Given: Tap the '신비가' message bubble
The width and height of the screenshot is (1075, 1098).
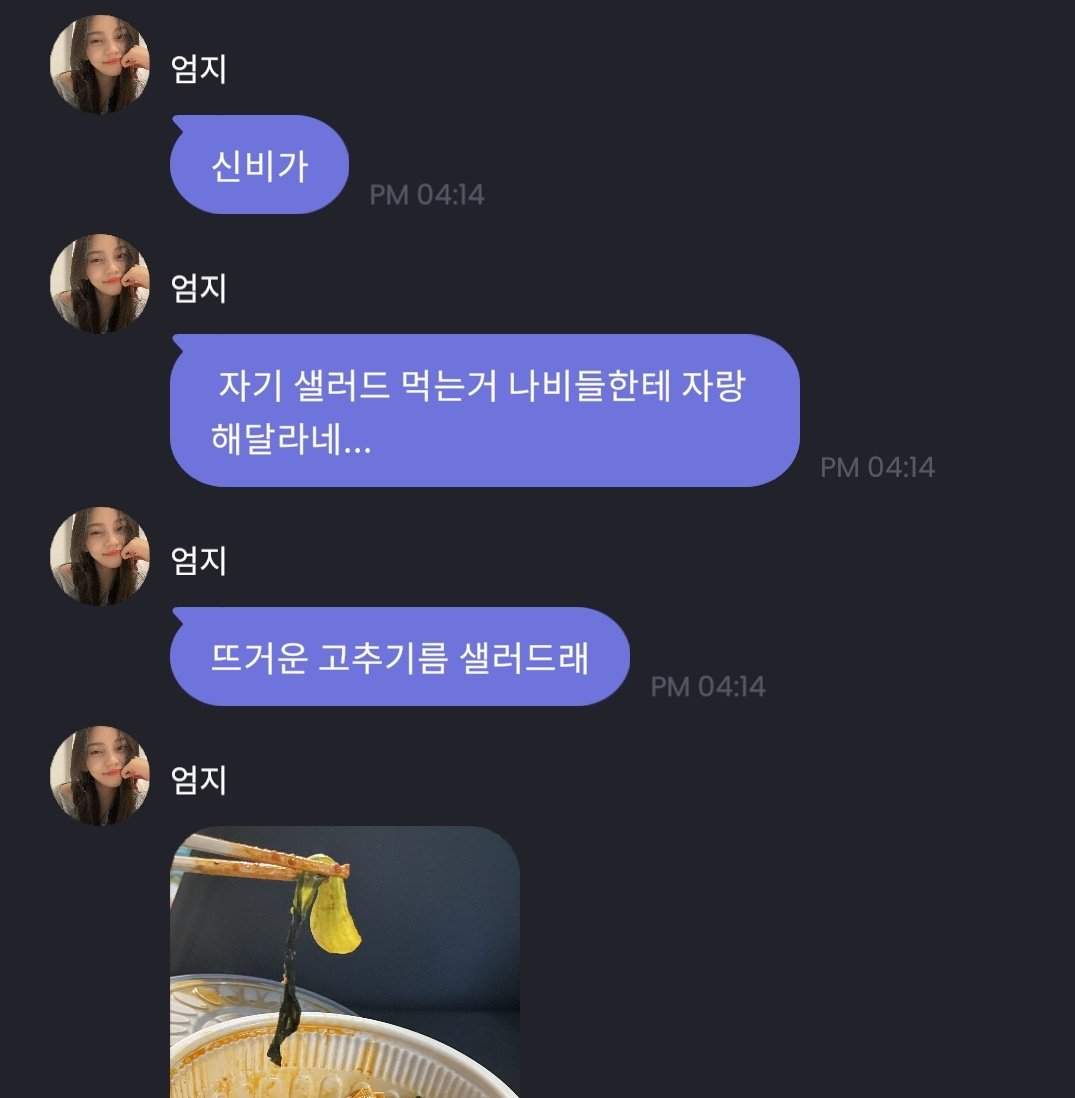Looking at the screenshot, I should [x=258, y=164].
